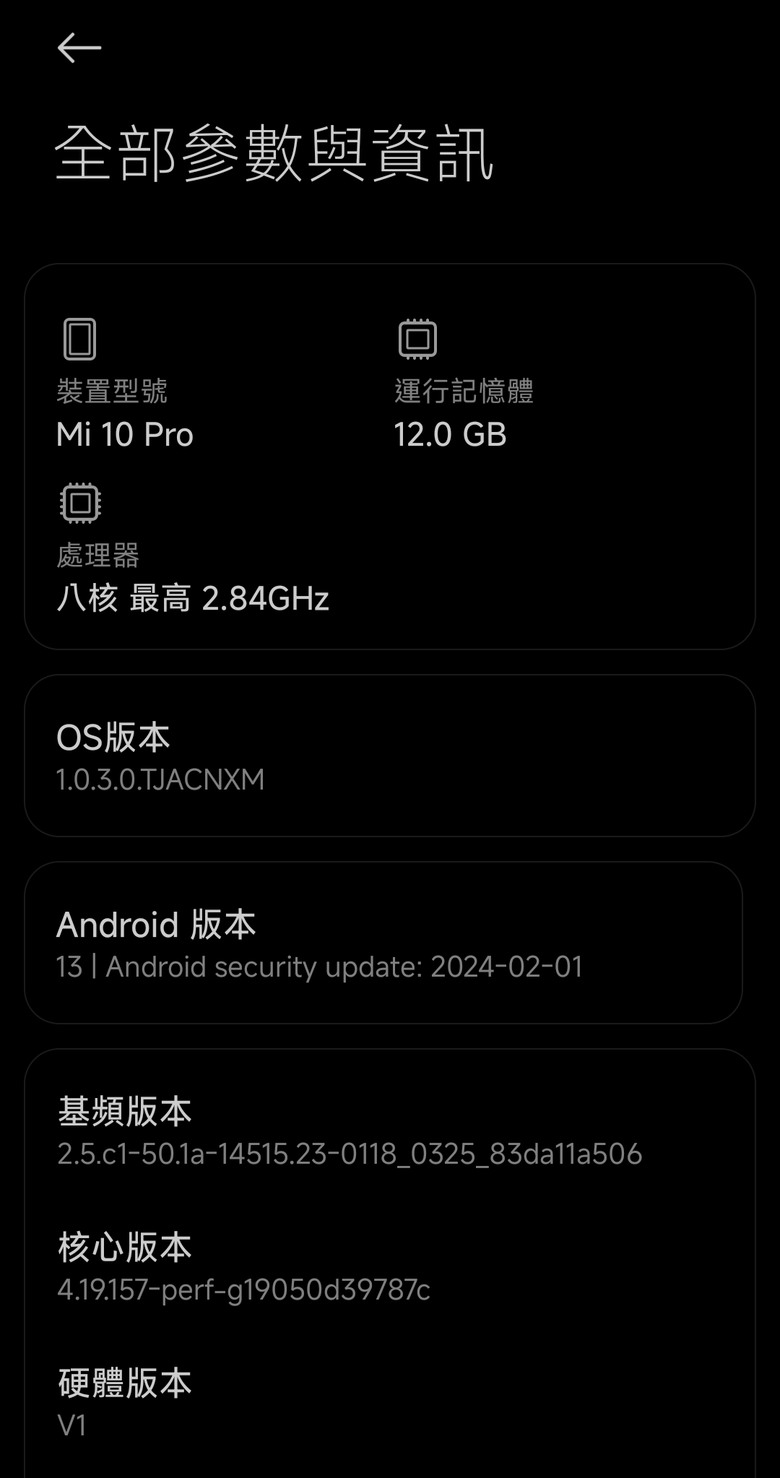Image resolution: width=780 pixels, height=1478 pixels.
Task: Tap the OS版本 row
Action: pyautogui.click(x=389, y=755)
